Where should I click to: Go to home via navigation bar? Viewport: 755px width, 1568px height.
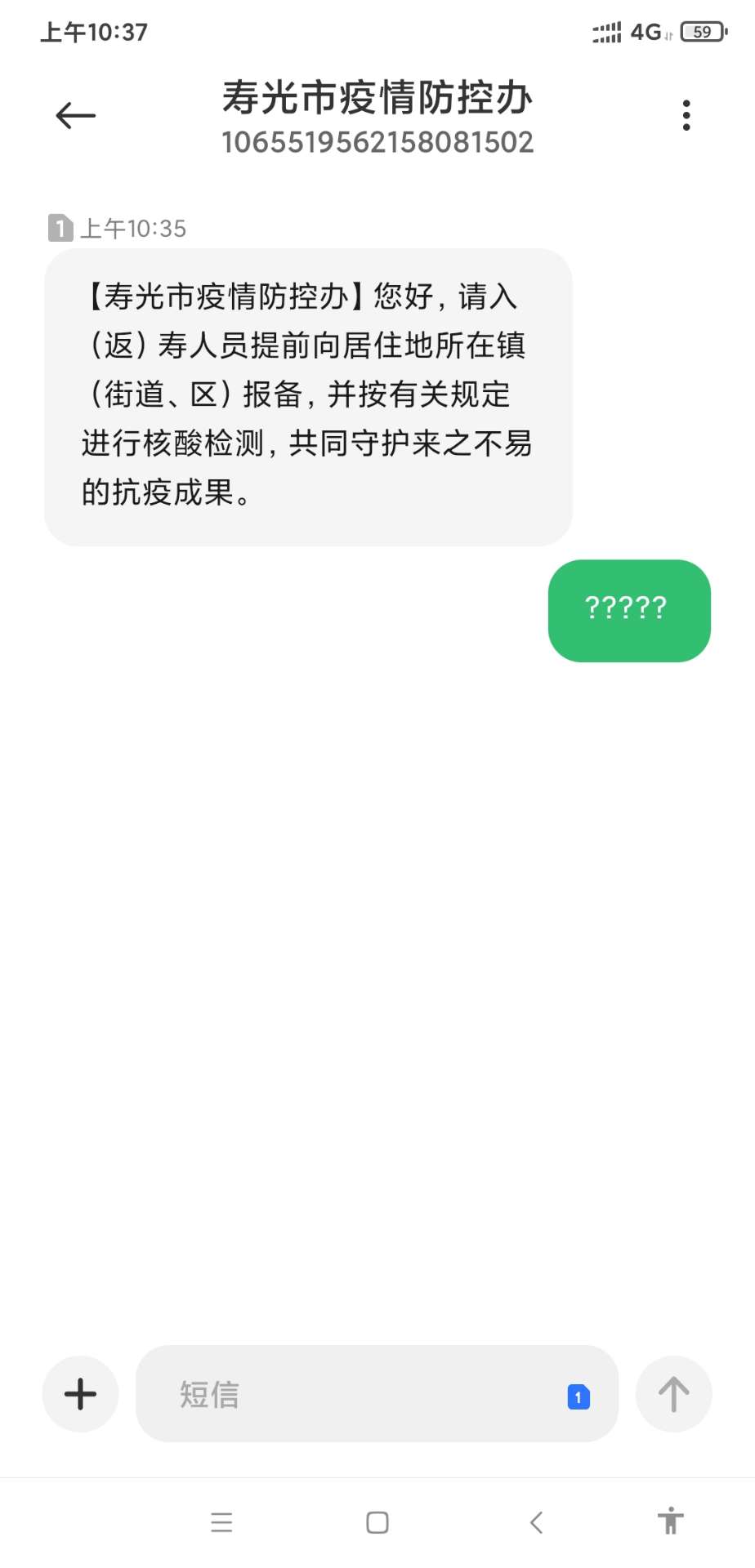click(x=377, y=1522)
